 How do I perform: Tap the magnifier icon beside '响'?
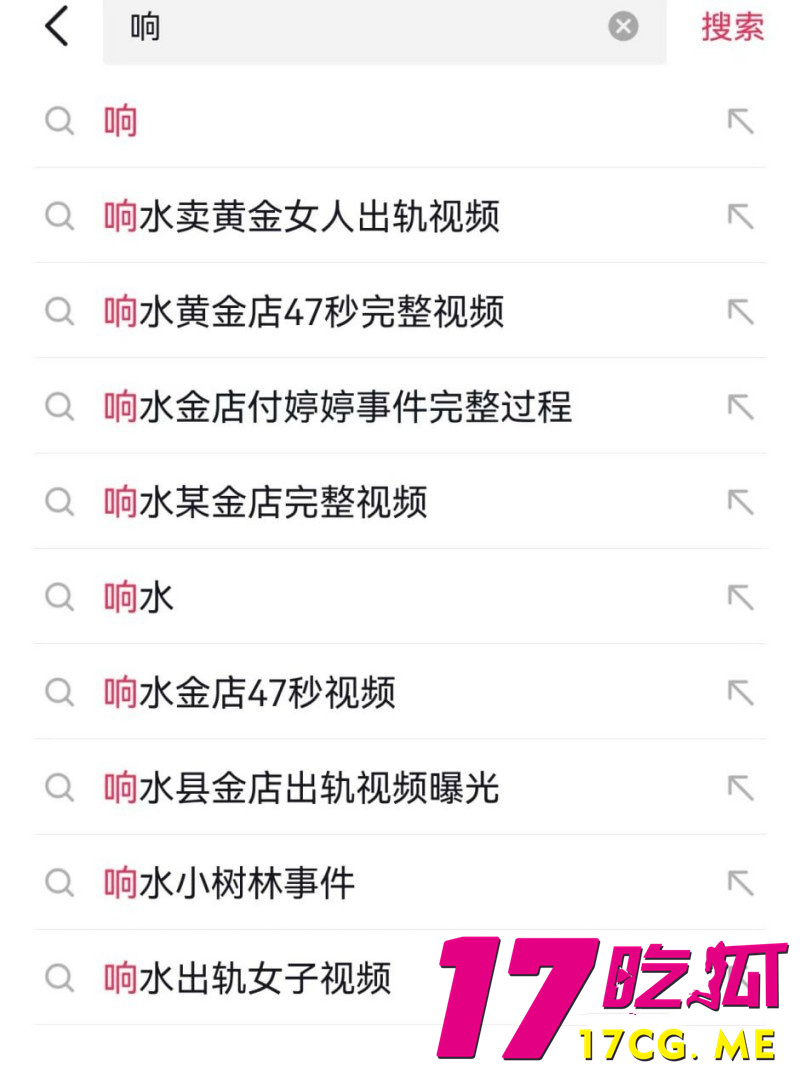click(x=59, y=121)
